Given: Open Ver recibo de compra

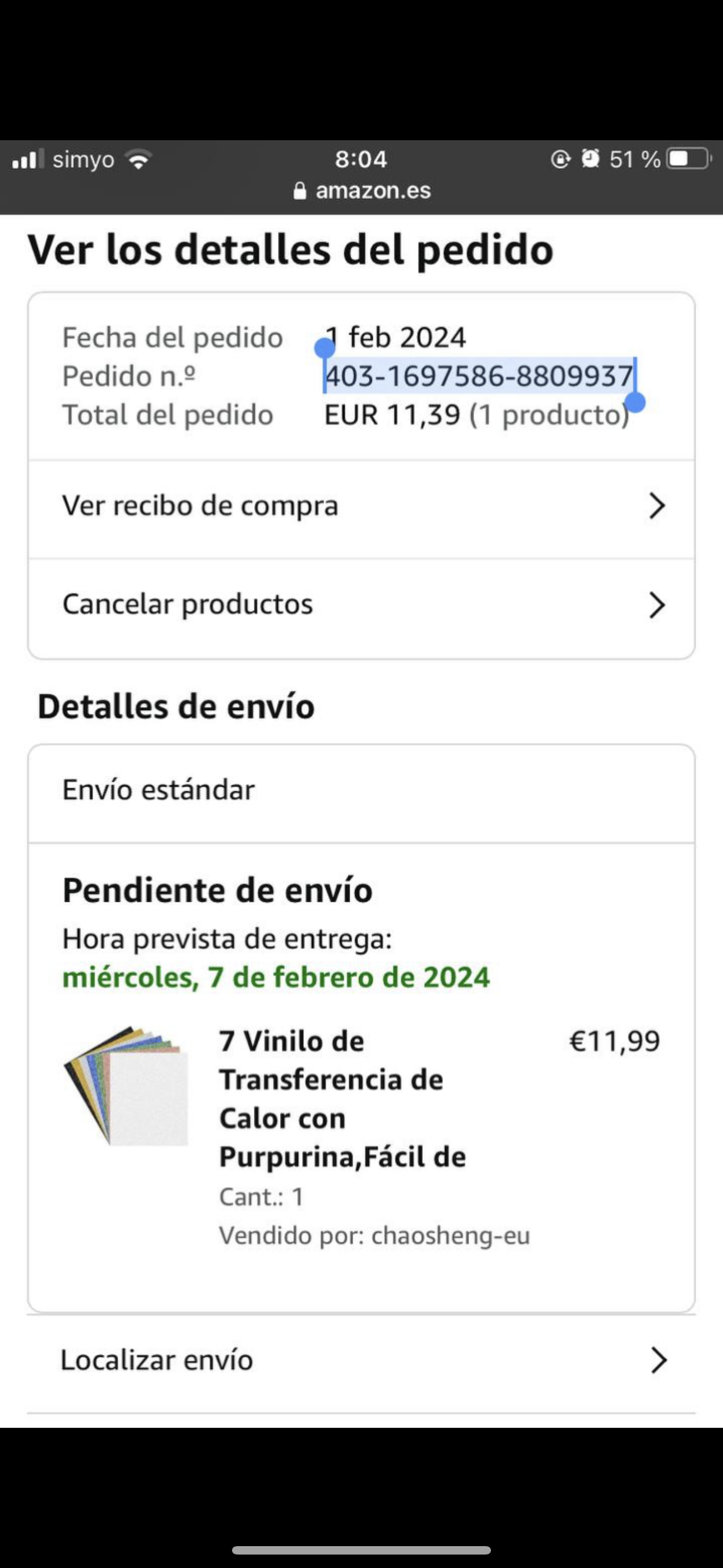Looking at the screenshot, I should (x=361, y=506).
